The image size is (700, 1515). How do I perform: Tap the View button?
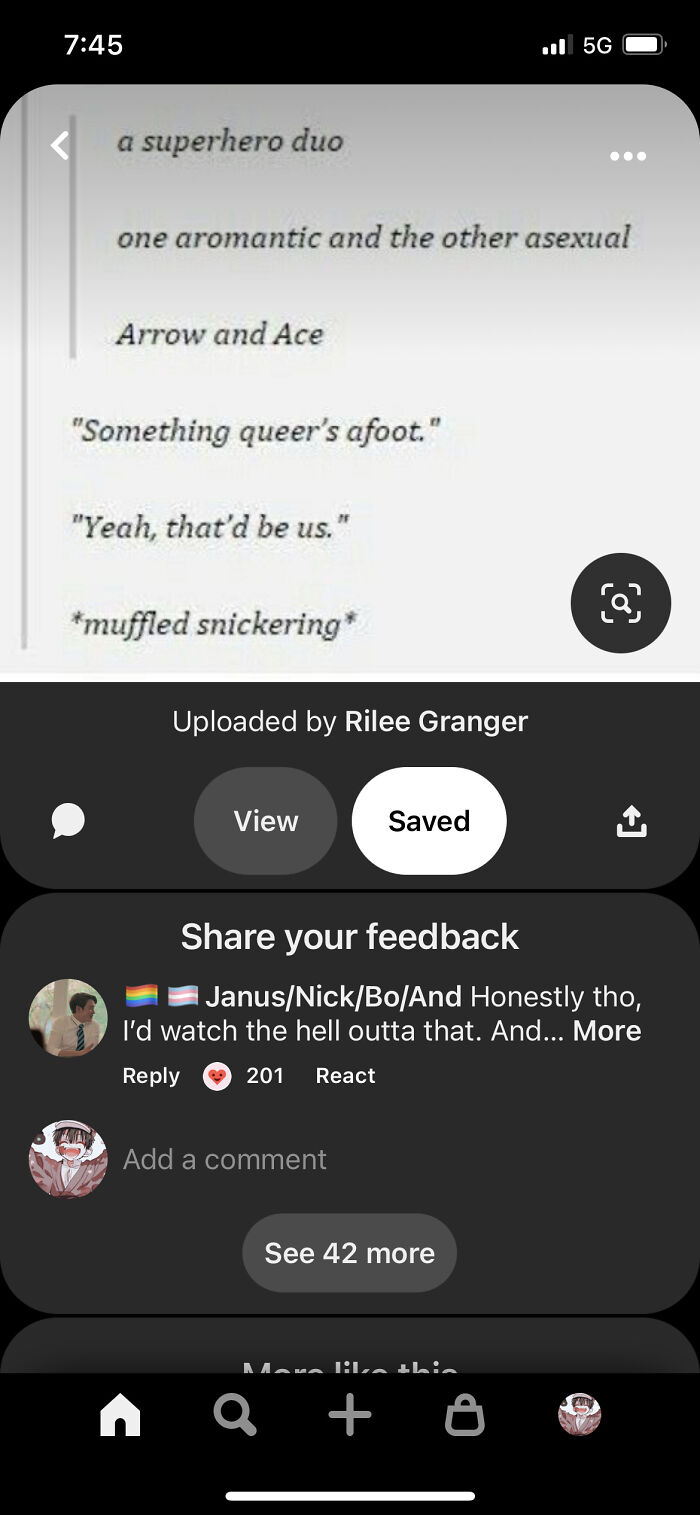pos(266,821)
